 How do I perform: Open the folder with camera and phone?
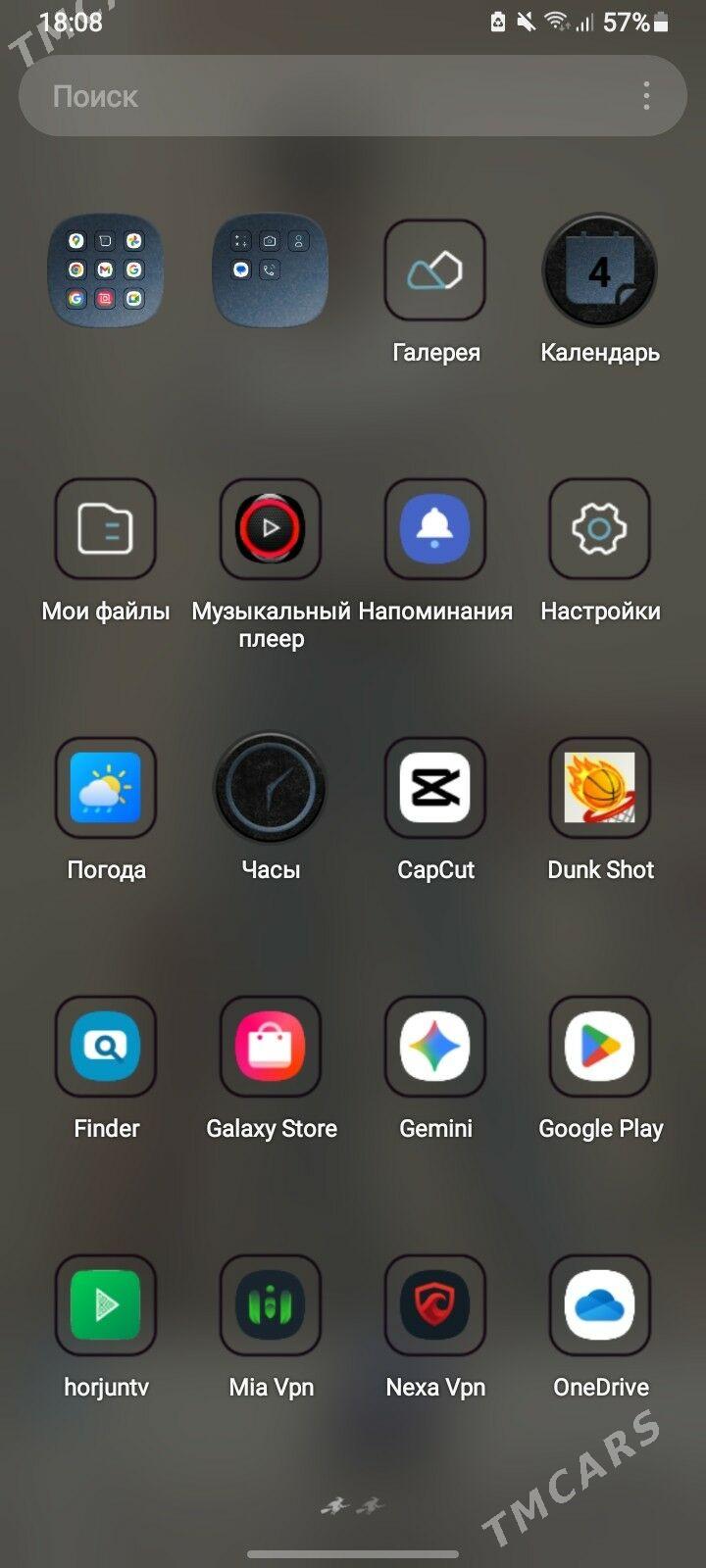point(271,269)
